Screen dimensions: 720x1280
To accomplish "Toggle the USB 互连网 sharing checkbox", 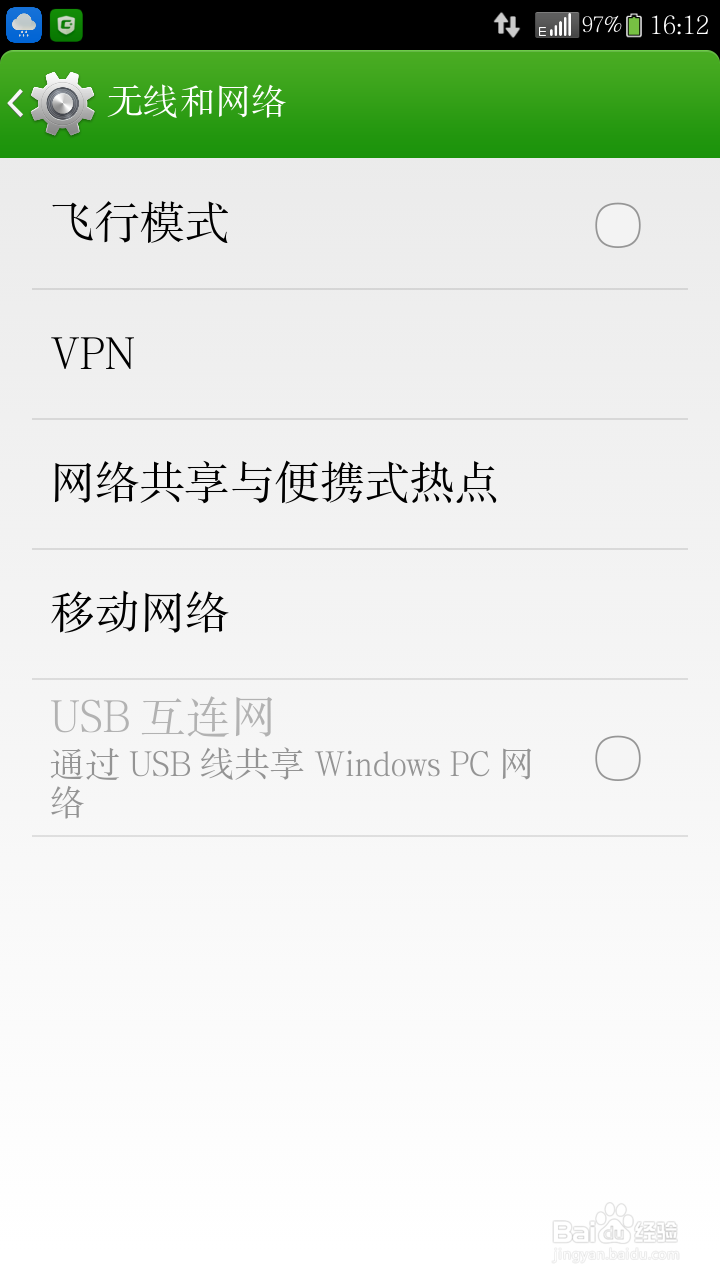I will click(x=617, y=758).
